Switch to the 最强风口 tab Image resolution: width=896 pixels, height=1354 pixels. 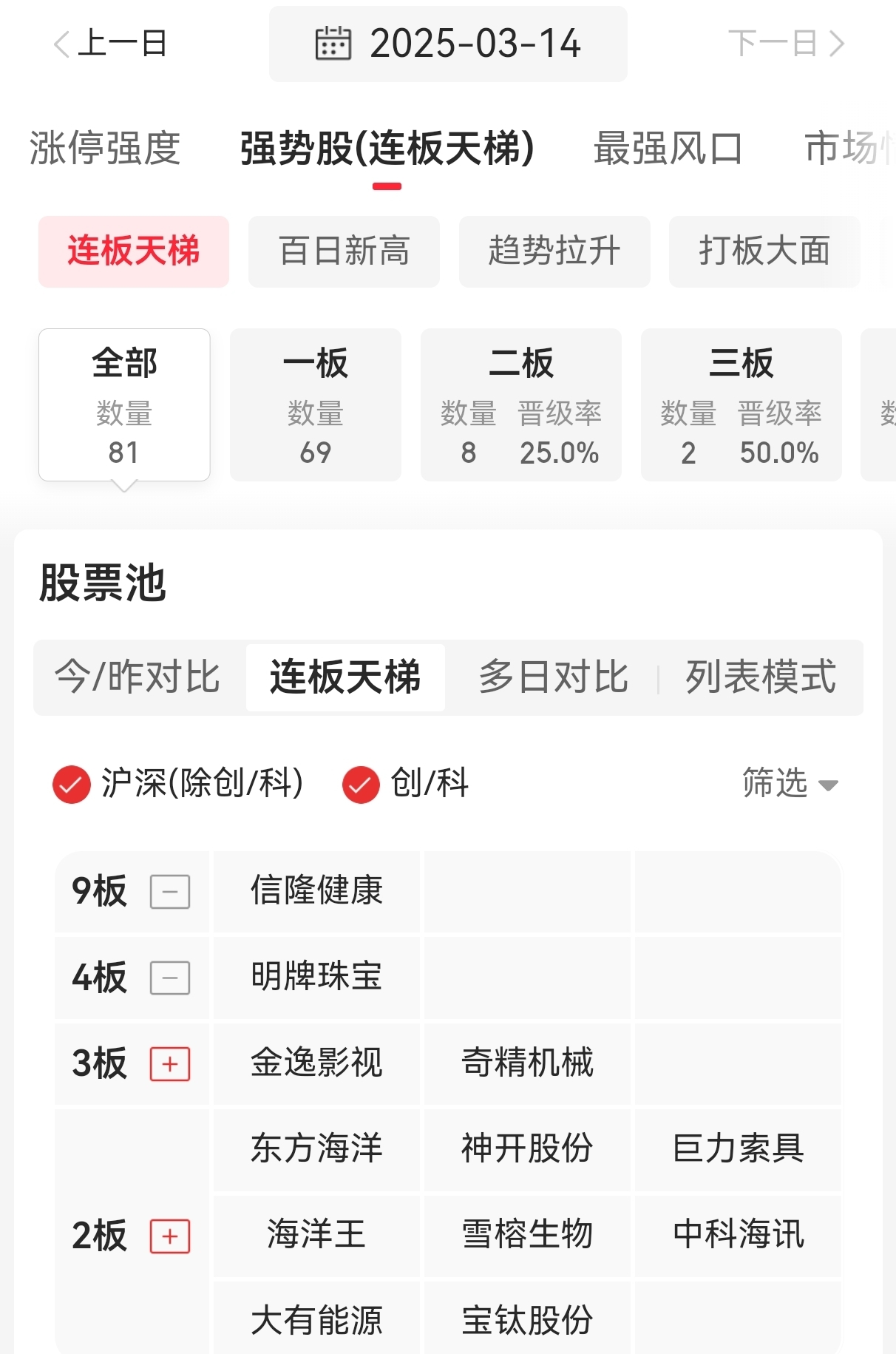(x=668, y=148)
